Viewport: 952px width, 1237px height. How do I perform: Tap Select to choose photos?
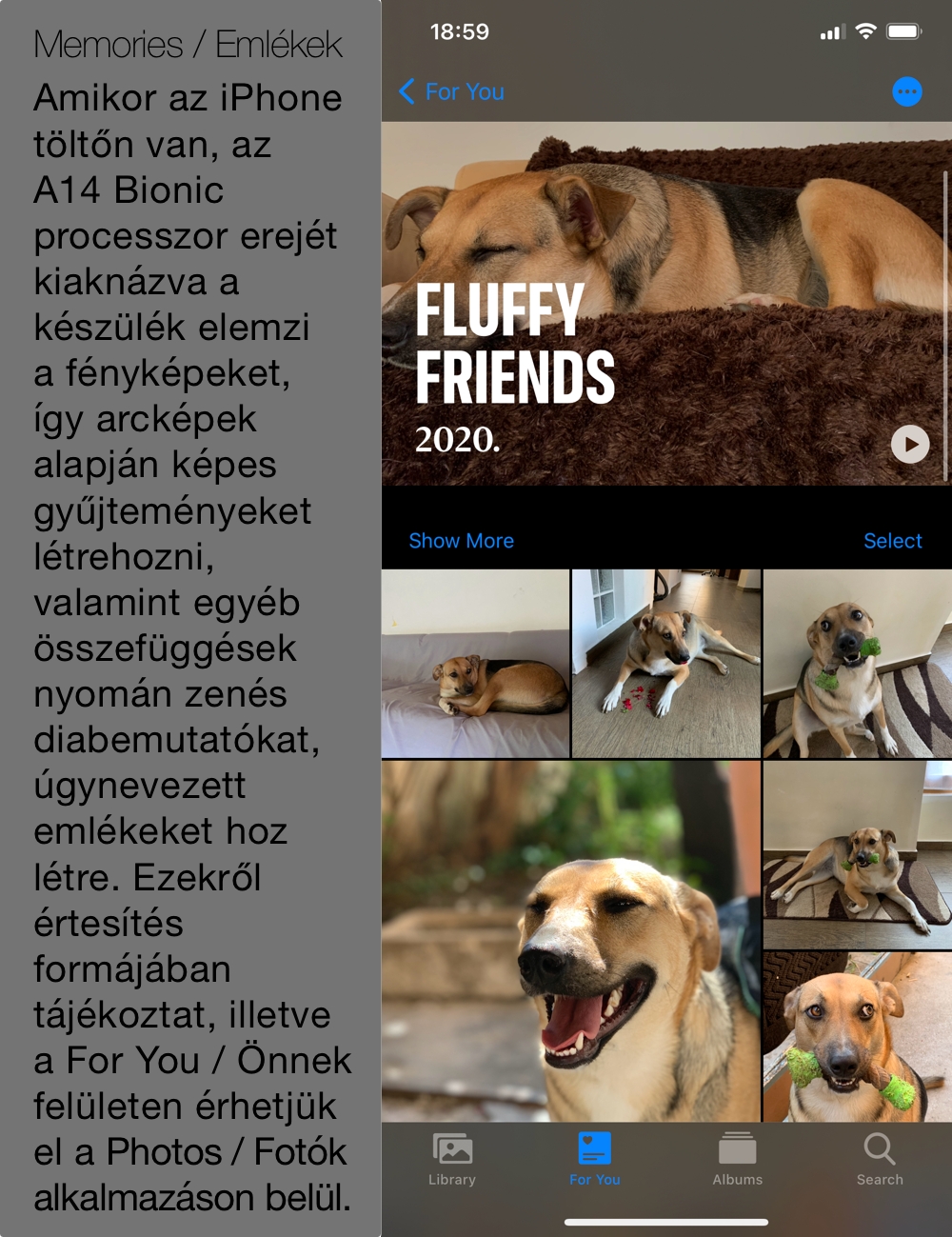[x=892, y=541]
